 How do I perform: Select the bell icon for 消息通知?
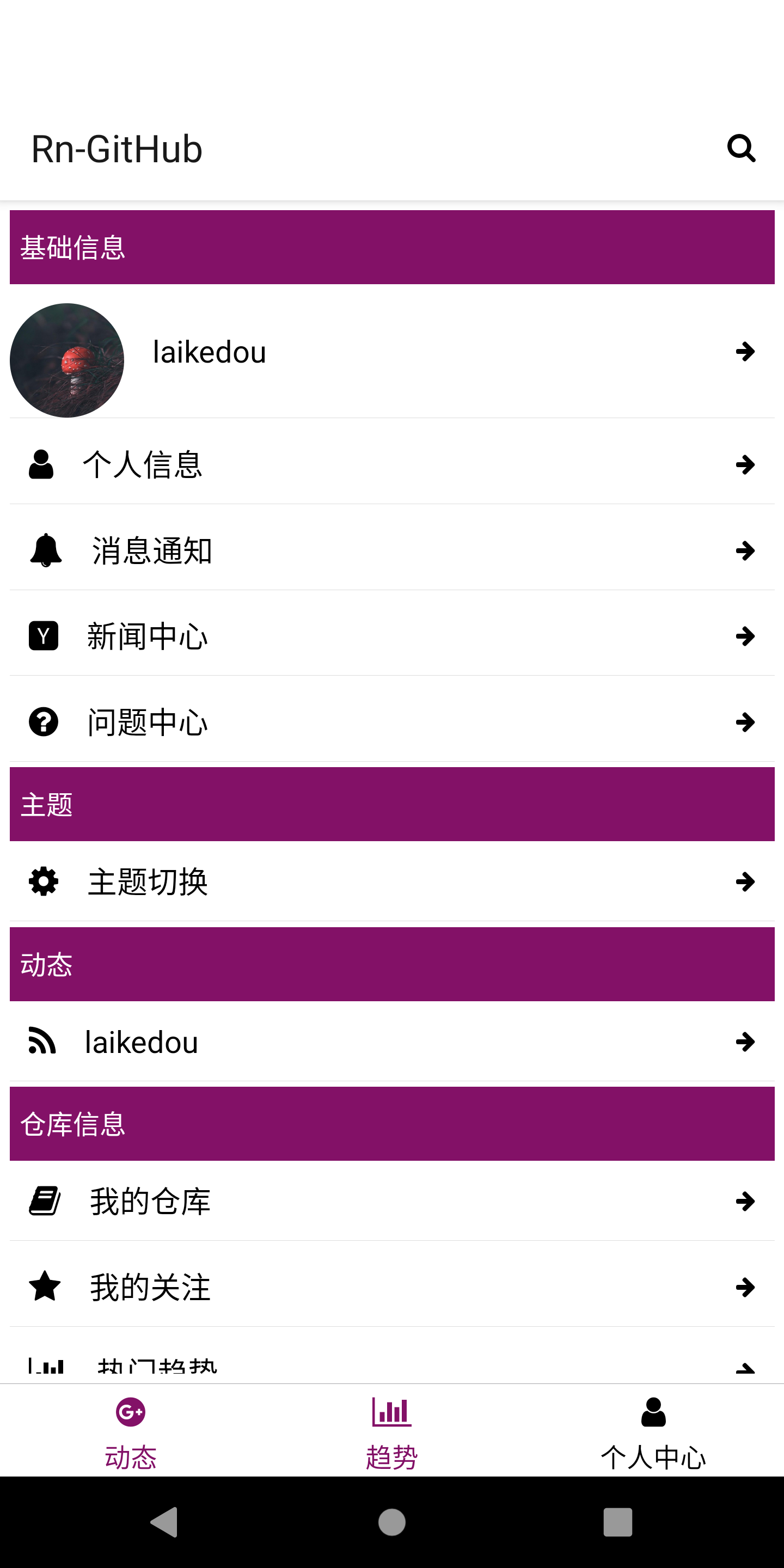click(x=45, y=550)
